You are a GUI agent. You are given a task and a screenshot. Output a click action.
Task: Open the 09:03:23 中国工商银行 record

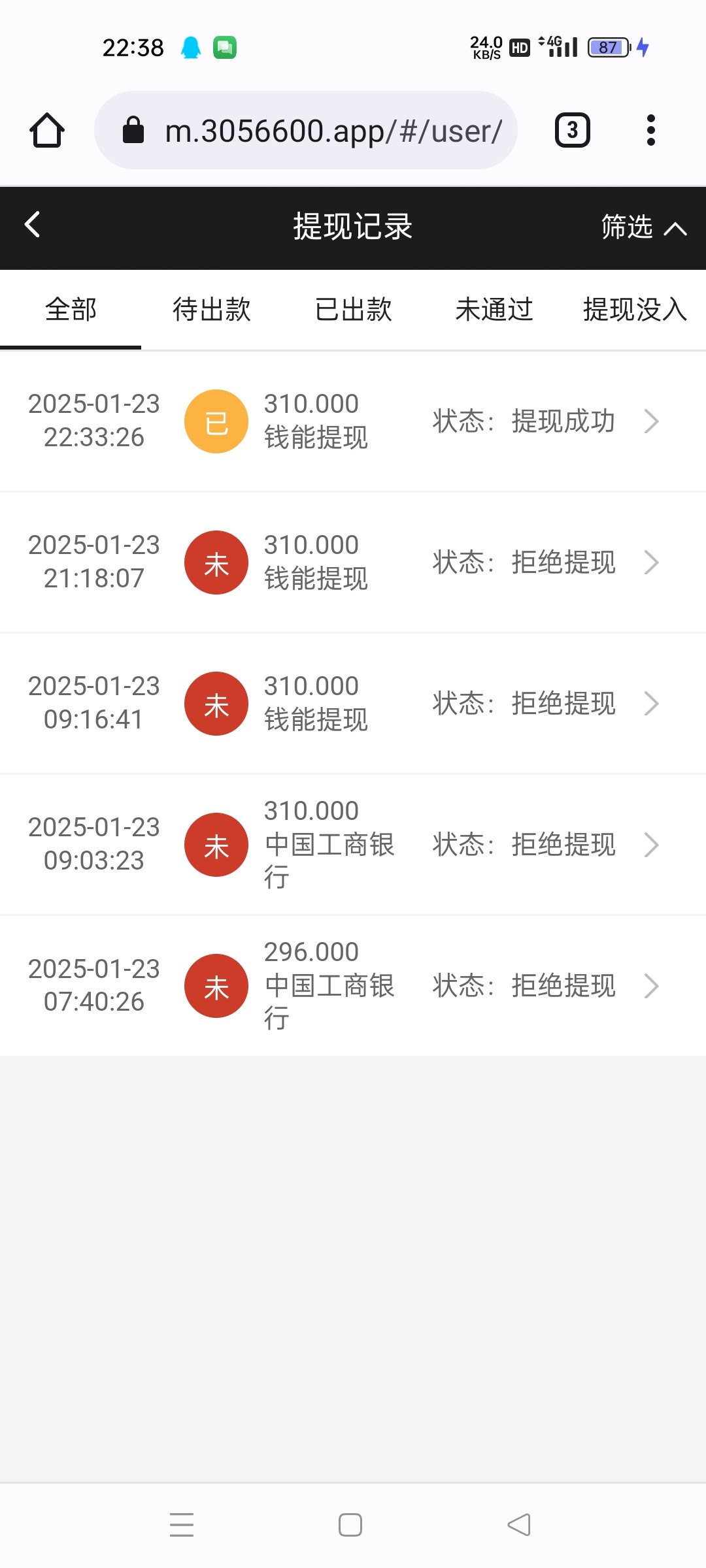point(353,845)
